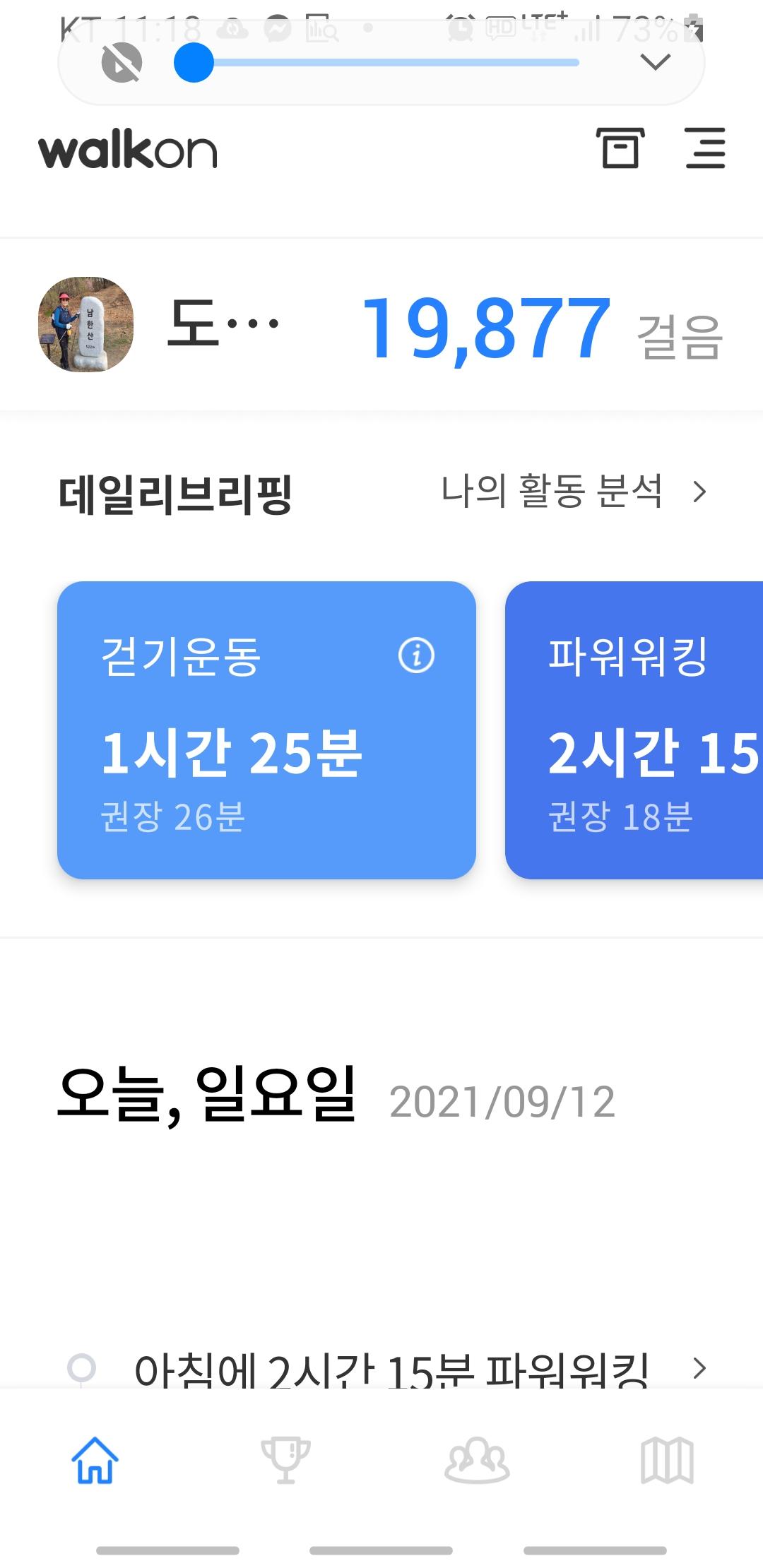Switch to the home tab
763x1568 pixels.
[95, 1461]
